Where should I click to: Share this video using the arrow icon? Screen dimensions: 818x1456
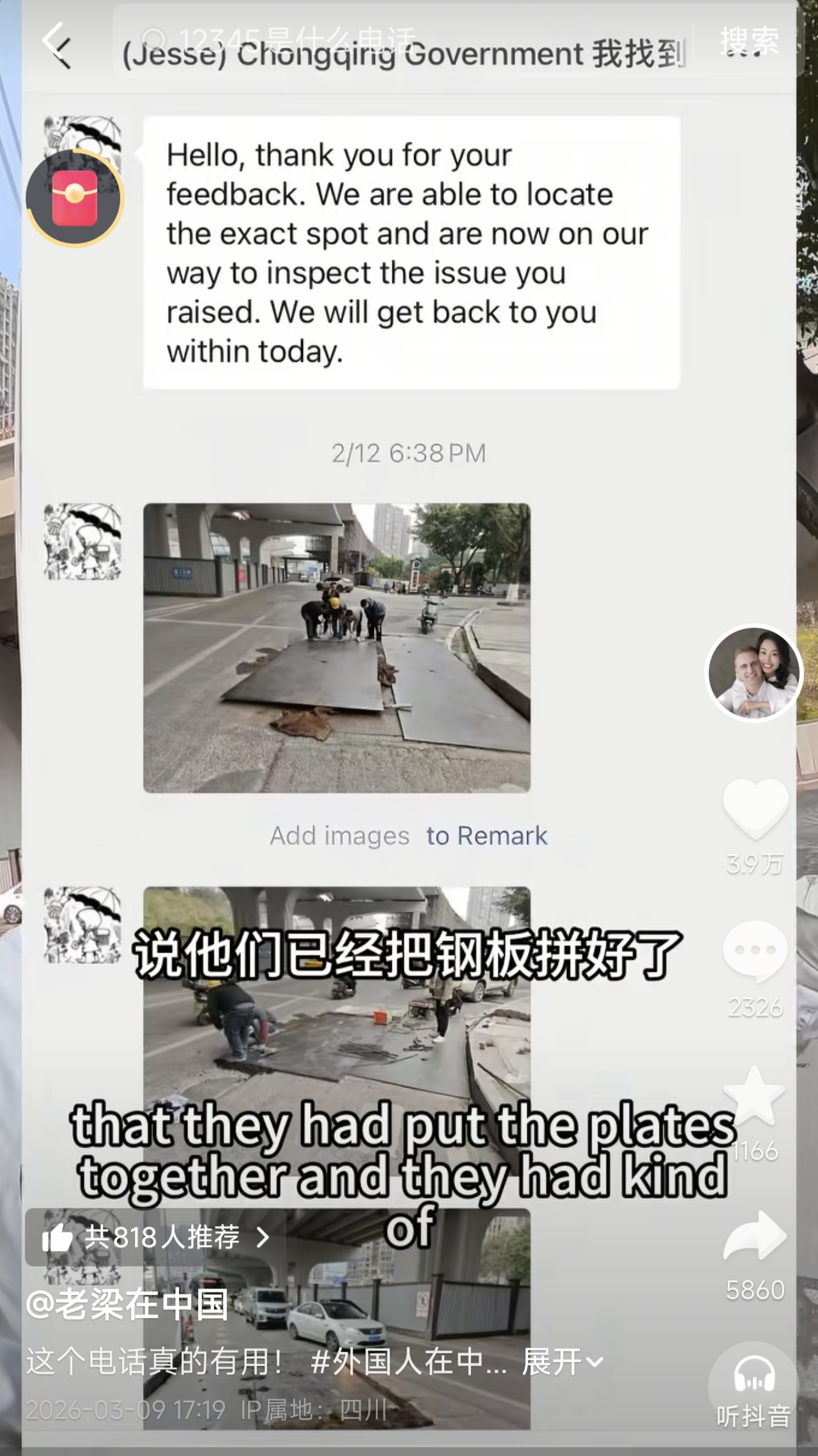pos(755,1236)
